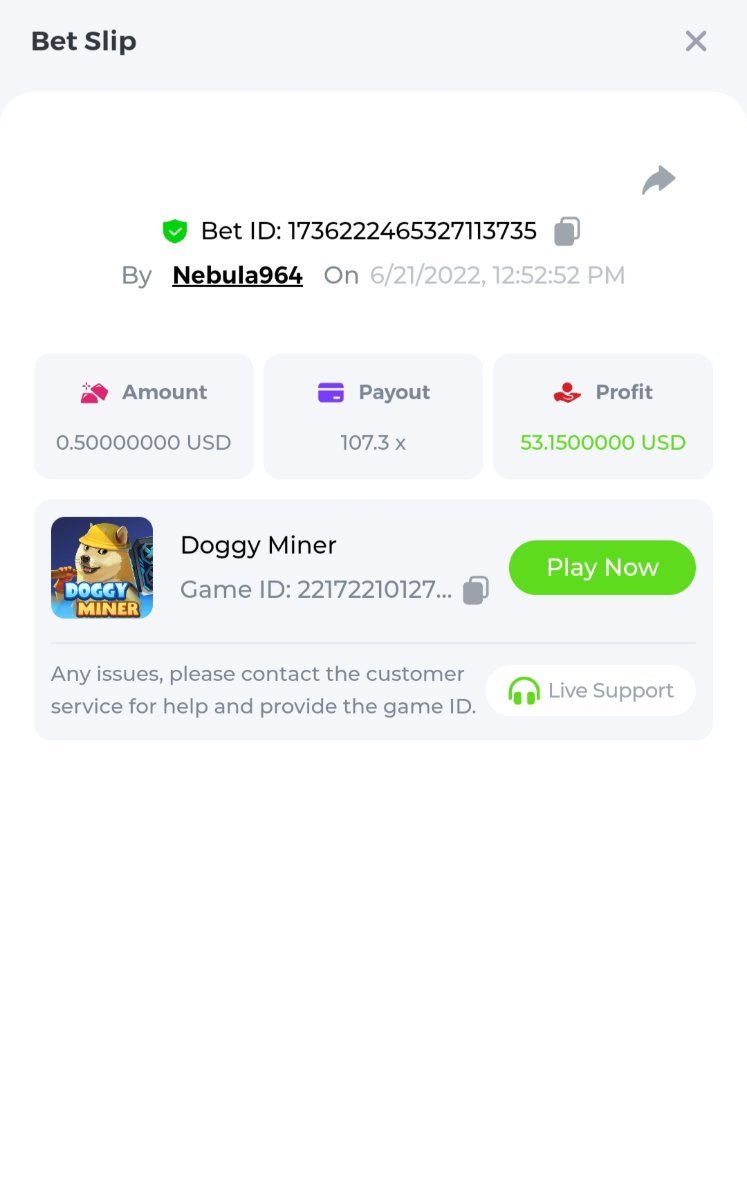Contact Live Support
The width and height of the screenshot is (747, 1200).
coord(590,691)
